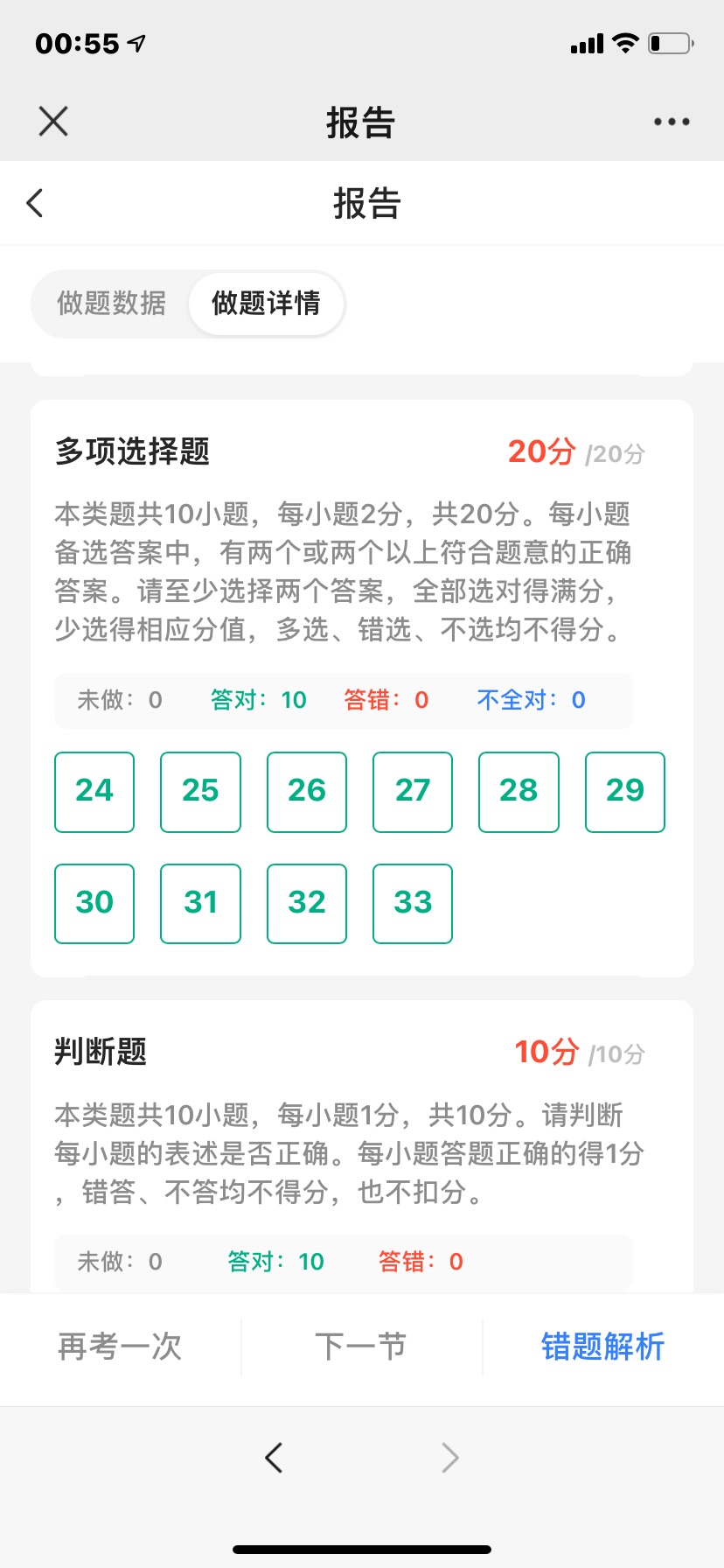Open question 24
Screen dimensions: 724x1568
point(94,792)
